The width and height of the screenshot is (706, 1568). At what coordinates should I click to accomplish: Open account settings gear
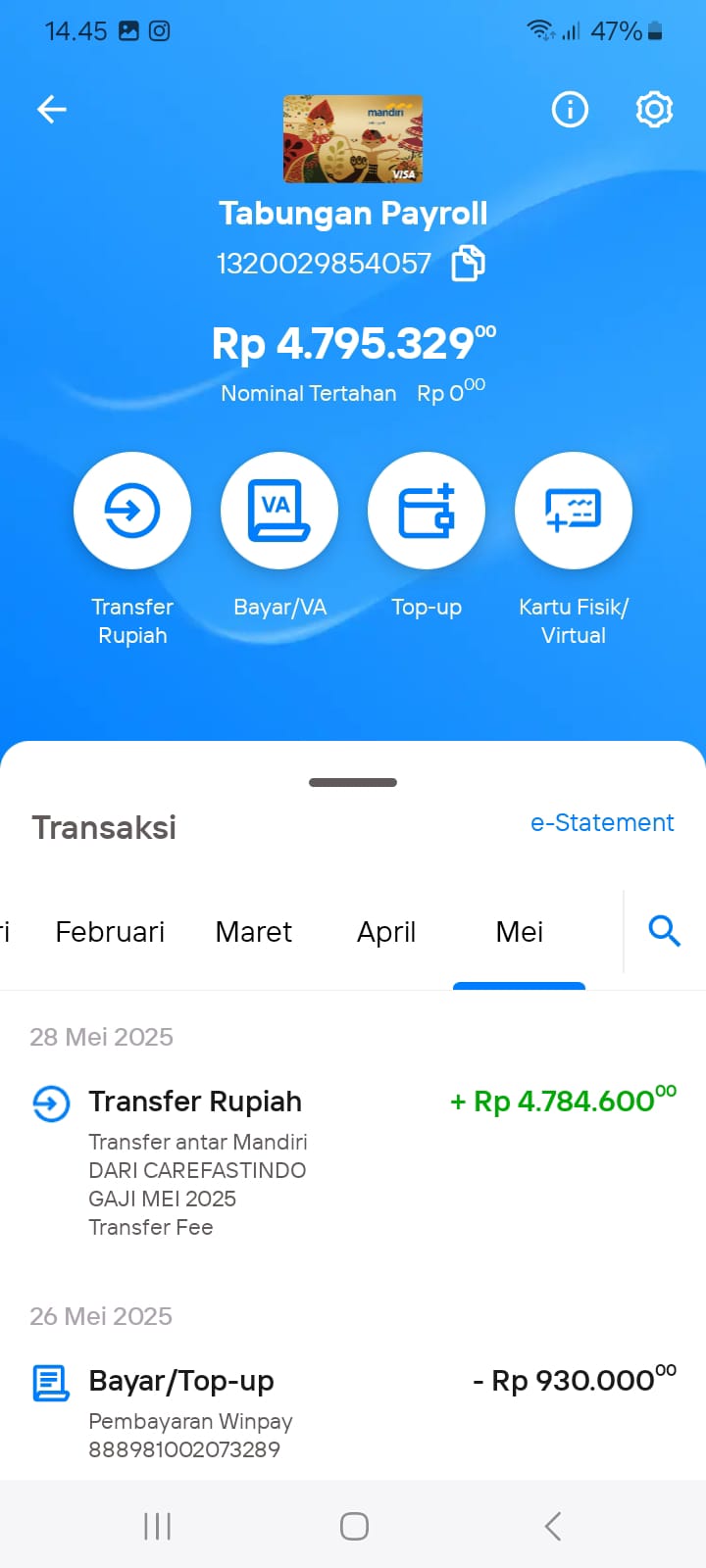654,109
